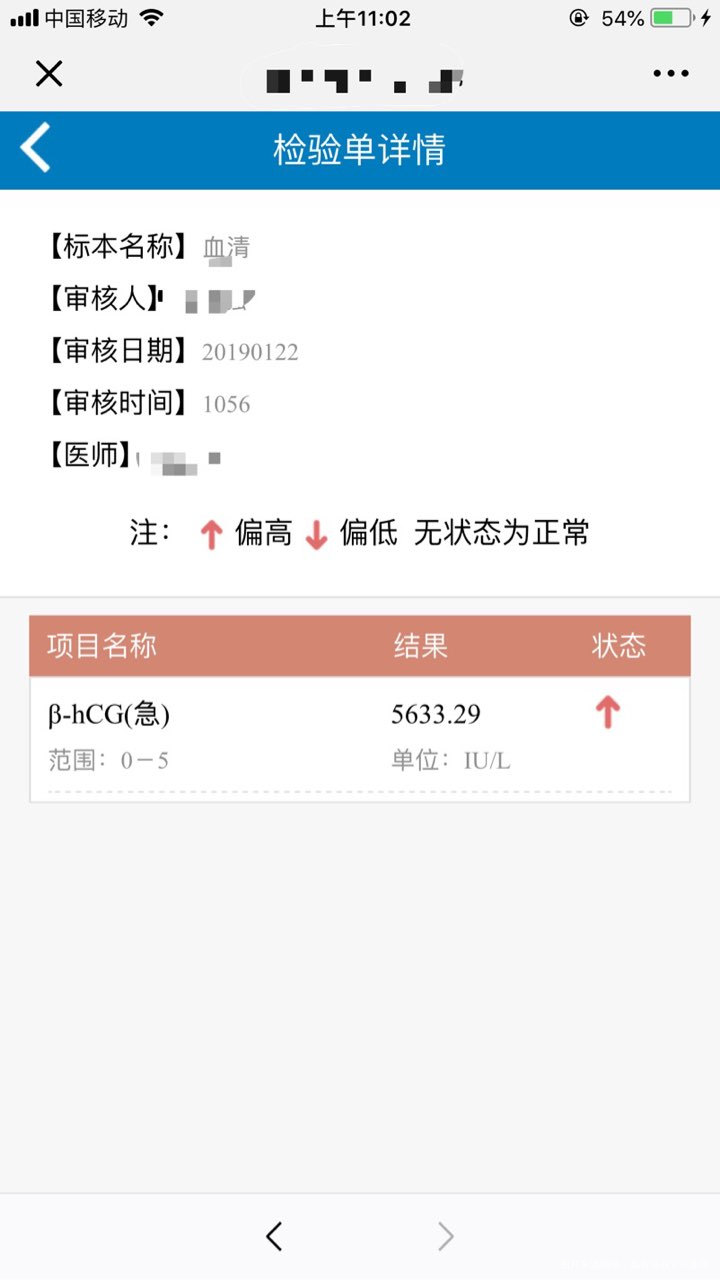Open the more options menu via three dots
Viewport: 720px width, 1280px height.
click(670, 73)
